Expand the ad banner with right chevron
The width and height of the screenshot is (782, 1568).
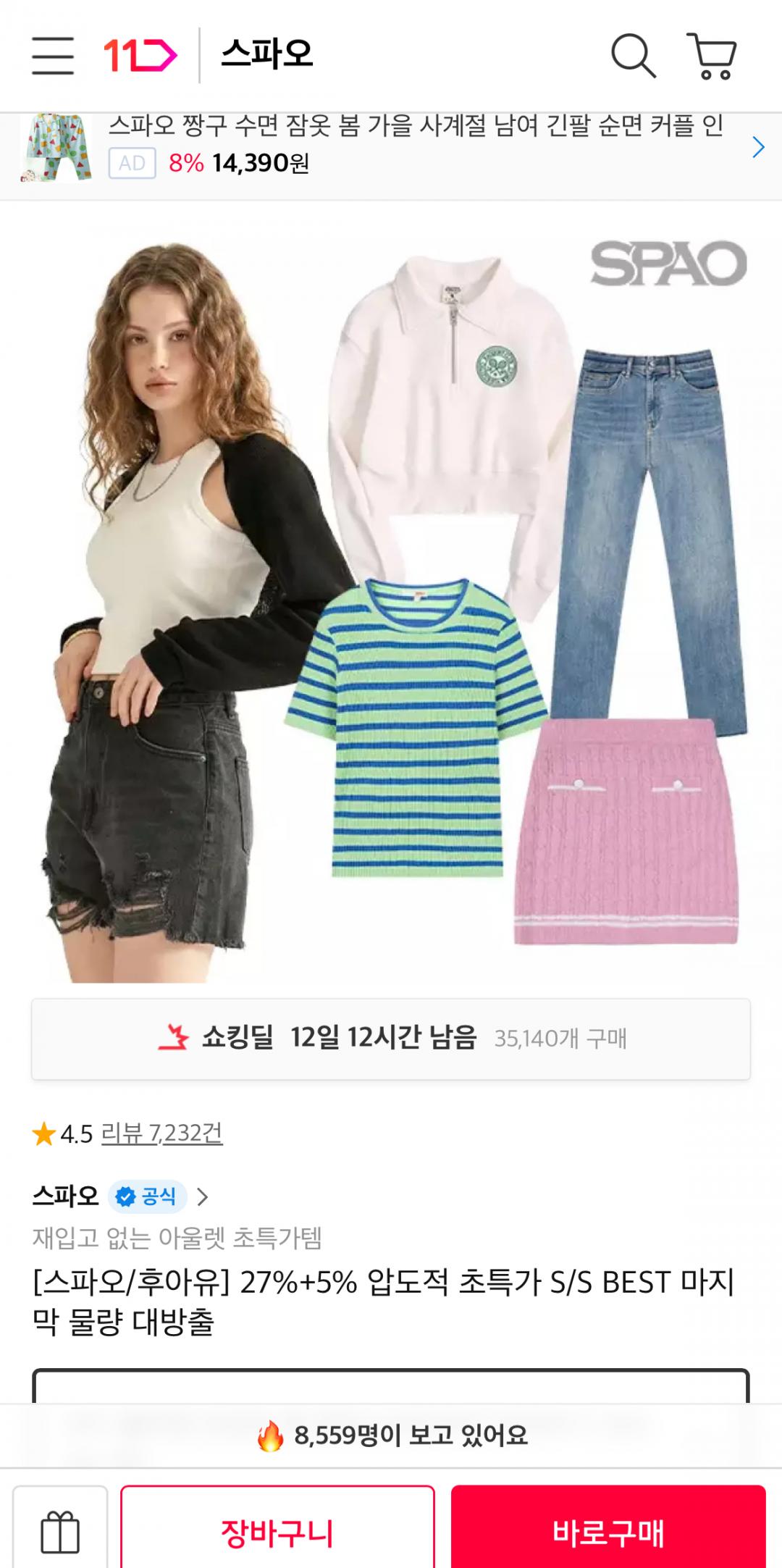758,147
